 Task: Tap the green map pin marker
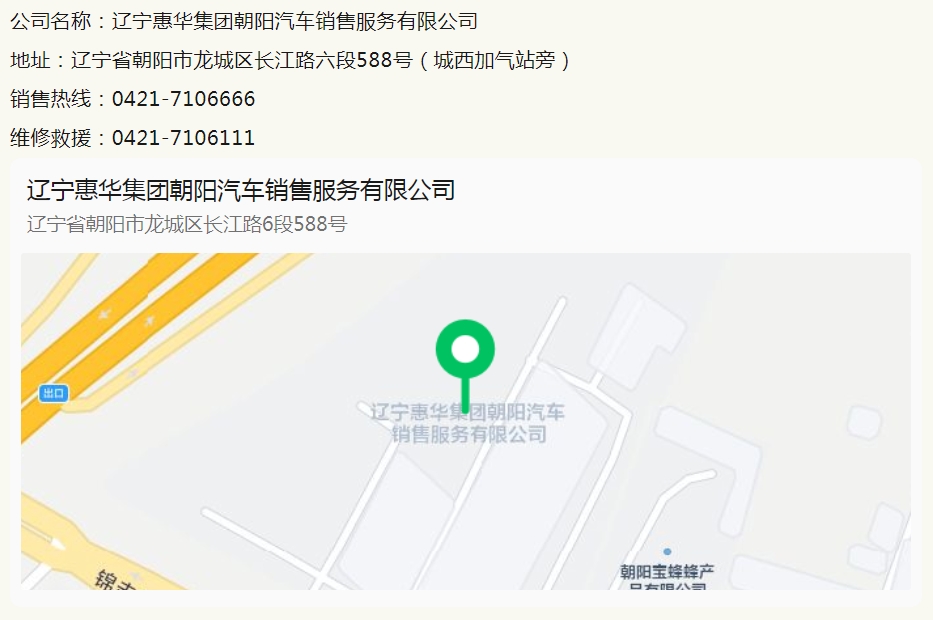(x=465, y=350)
